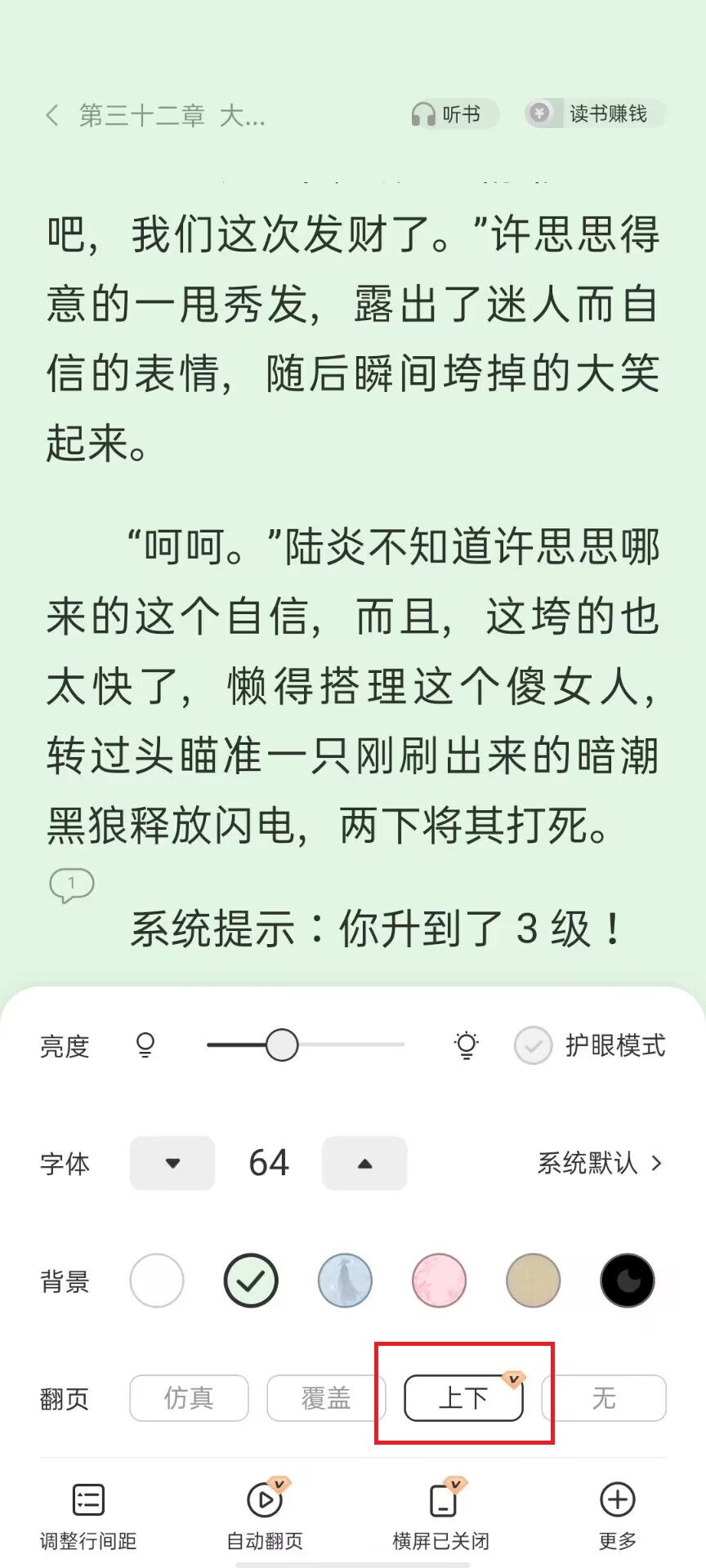
Task: Select the white background
Action: 157,1281
